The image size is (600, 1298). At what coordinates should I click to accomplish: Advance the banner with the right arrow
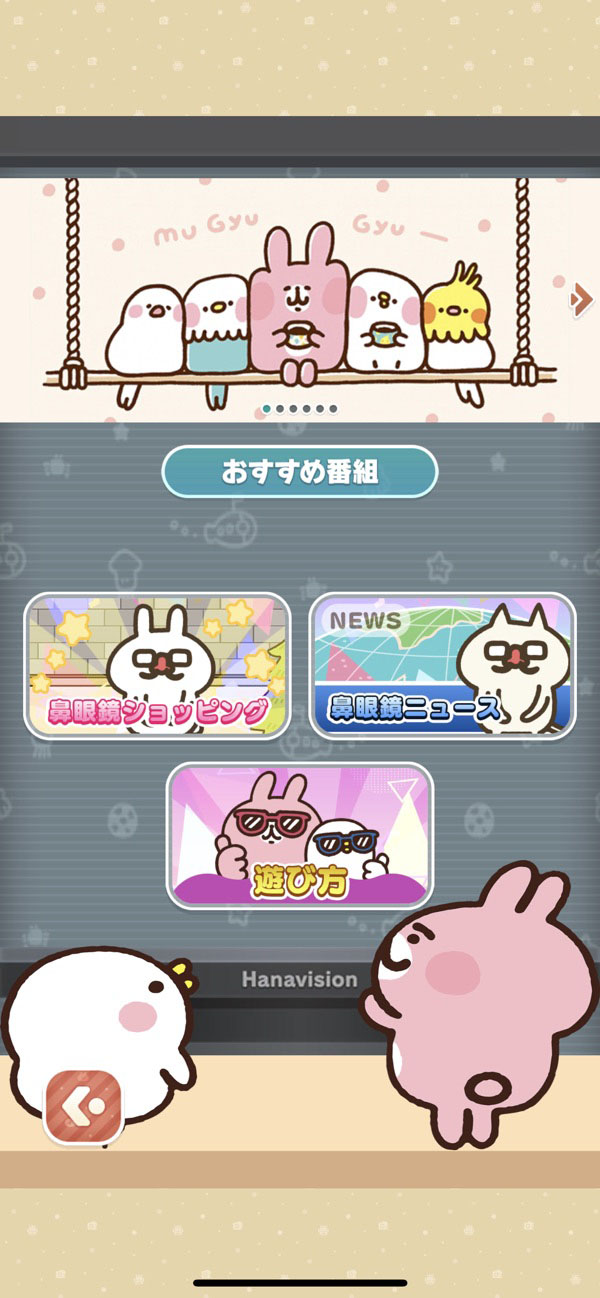[x=580, y=299]
